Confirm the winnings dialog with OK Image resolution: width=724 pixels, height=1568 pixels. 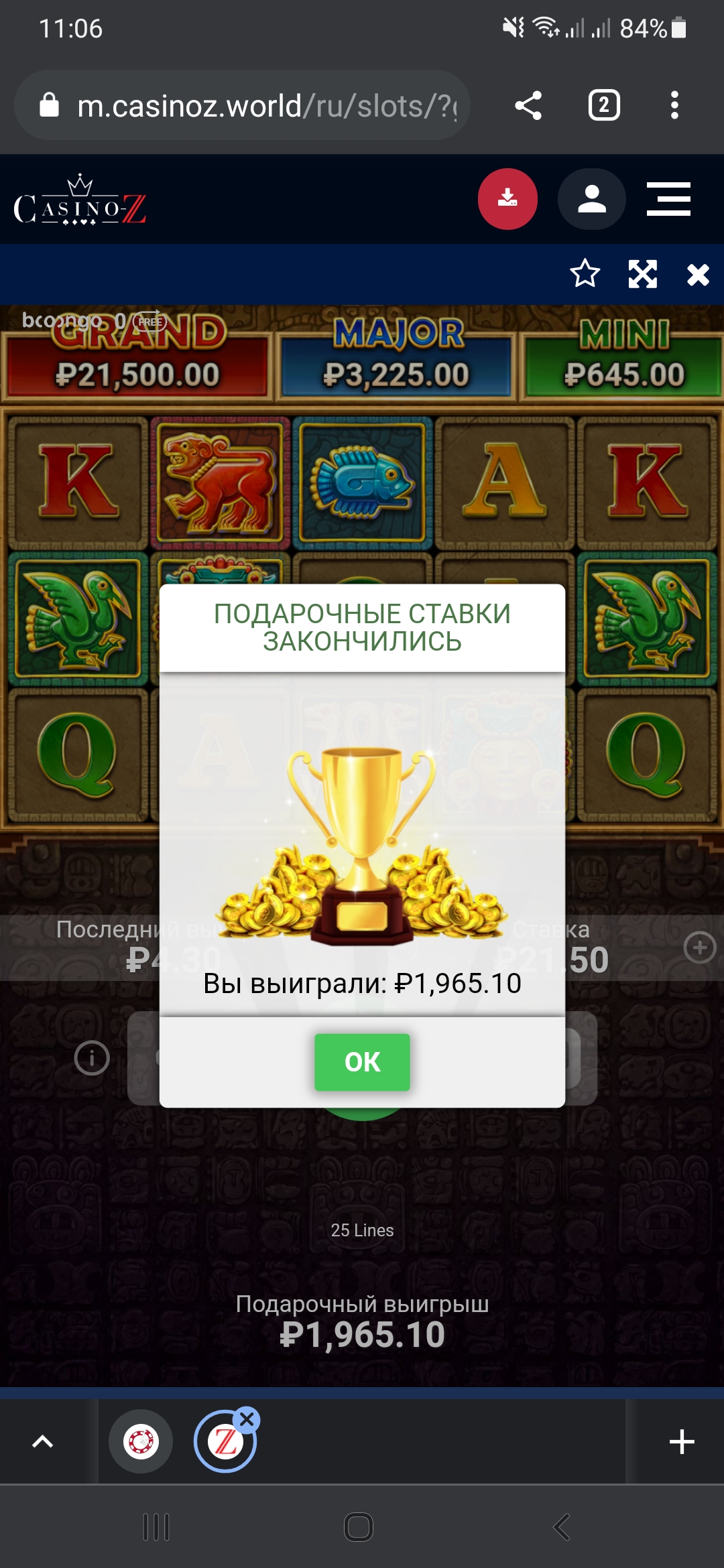coord(362,1062)
